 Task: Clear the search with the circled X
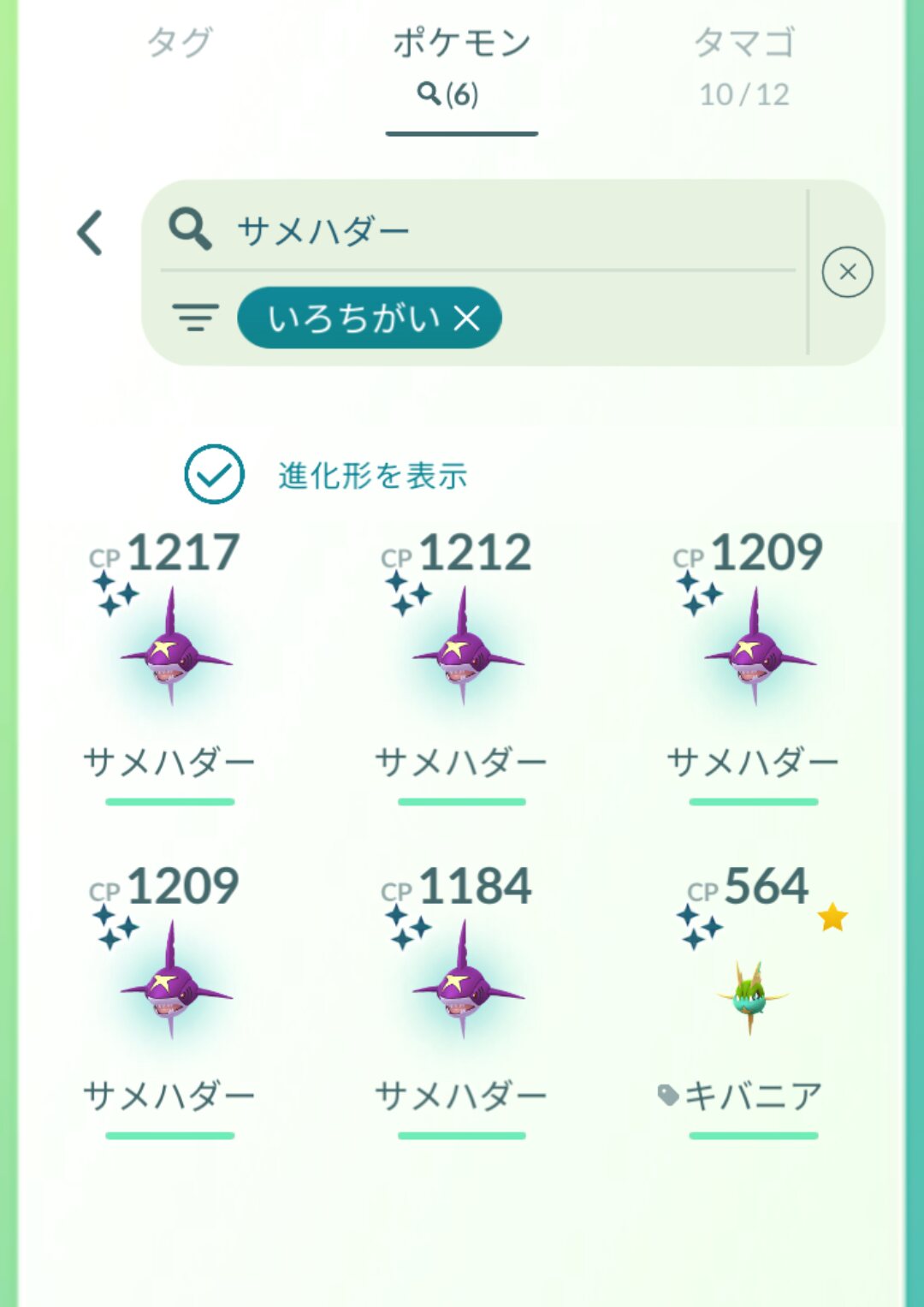(847, 272)
